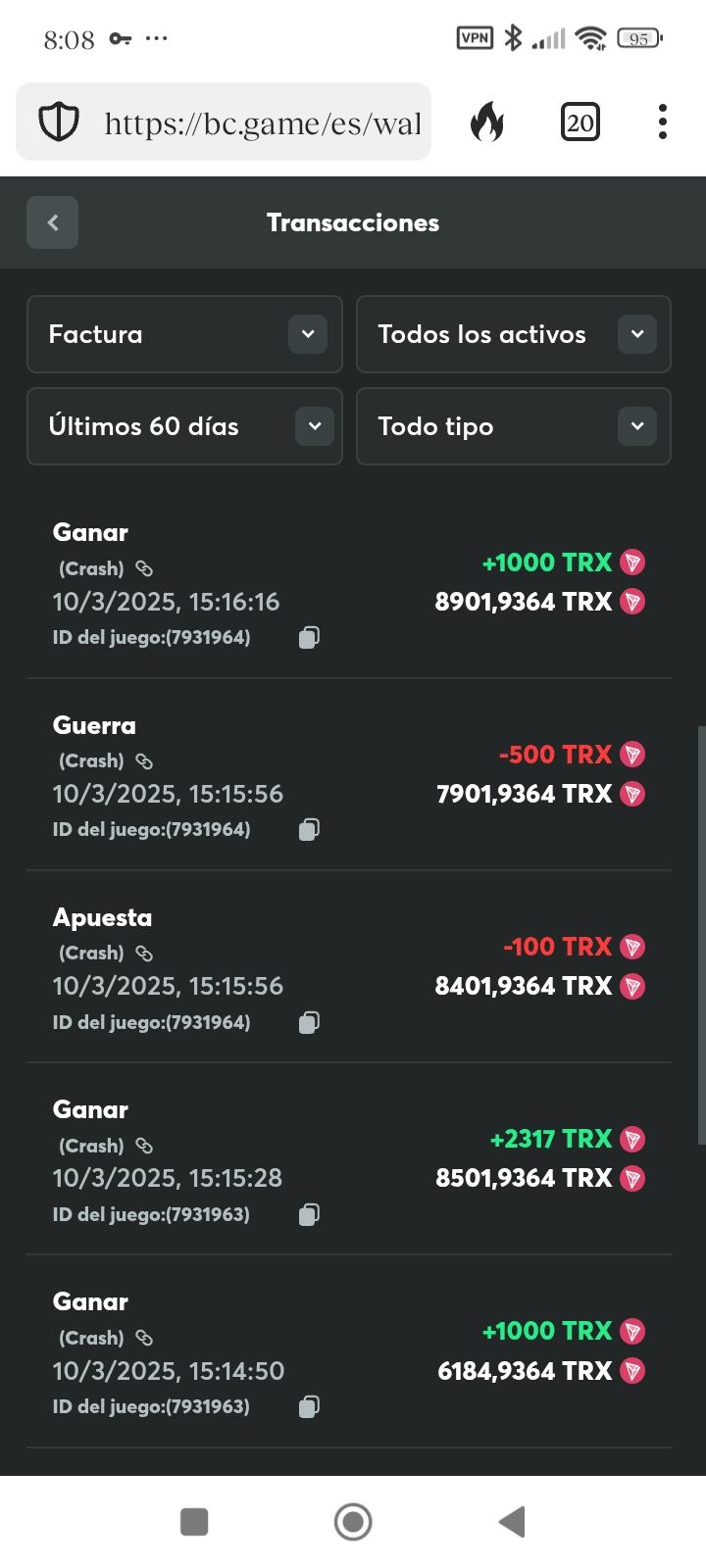This screenshot has width=706, height=1568.
Task: Open the browser overflow menu
Action: pyautogui.click(x=663, y=122)
